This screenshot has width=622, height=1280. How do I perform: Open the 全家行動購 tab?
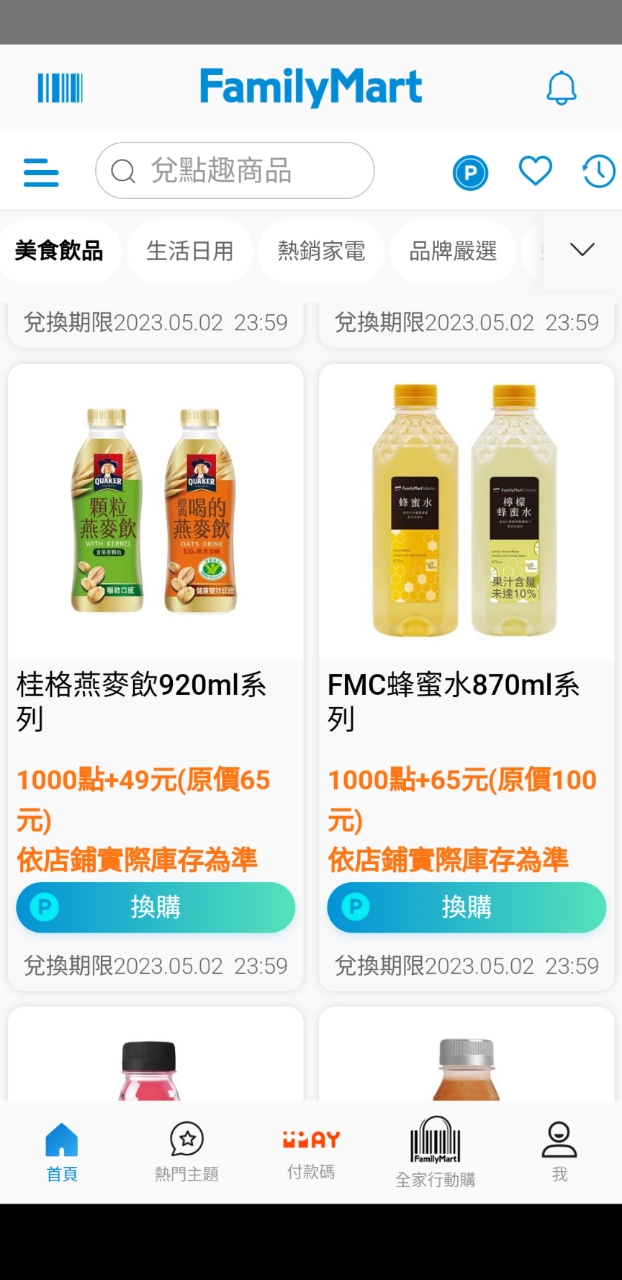(435, 1152)
